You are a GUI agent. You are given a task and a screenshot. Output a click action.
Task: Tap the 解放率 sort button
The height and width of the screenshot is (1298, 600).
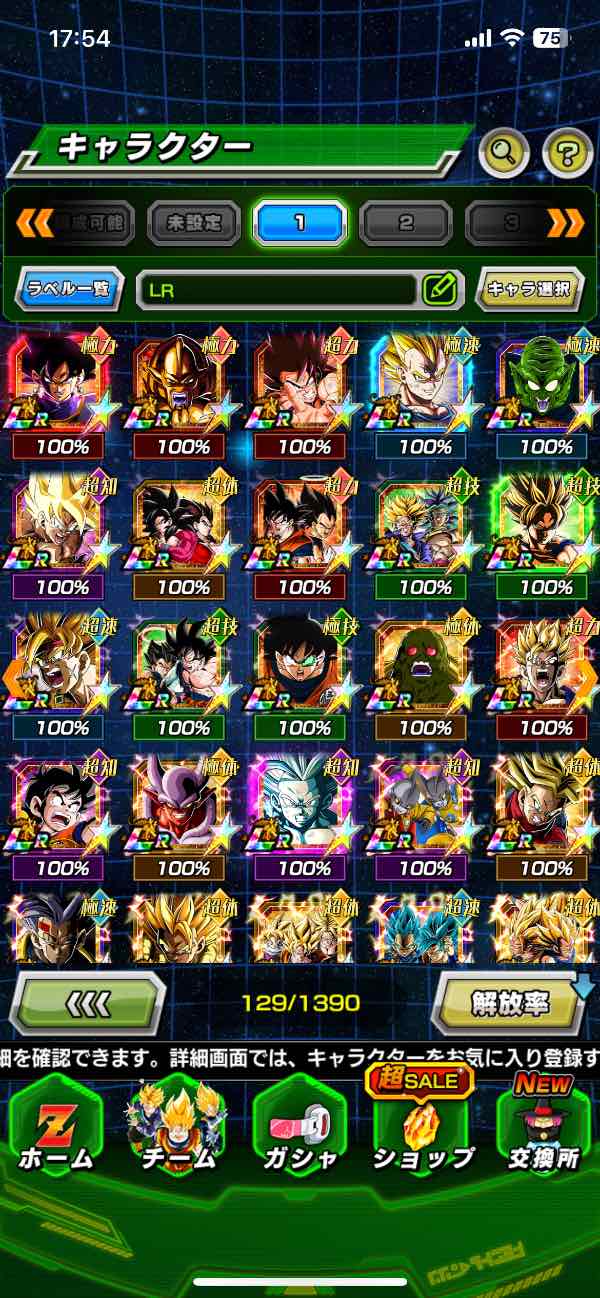click(x=509, y=1001)
